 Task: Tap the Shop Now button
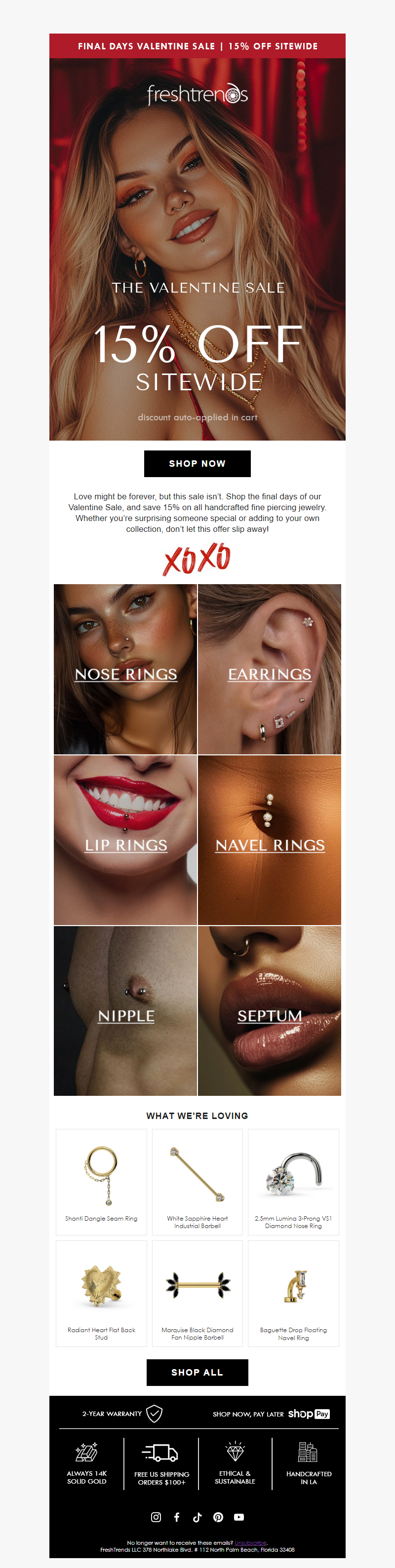pyautogui.click(x=197, y=463)
